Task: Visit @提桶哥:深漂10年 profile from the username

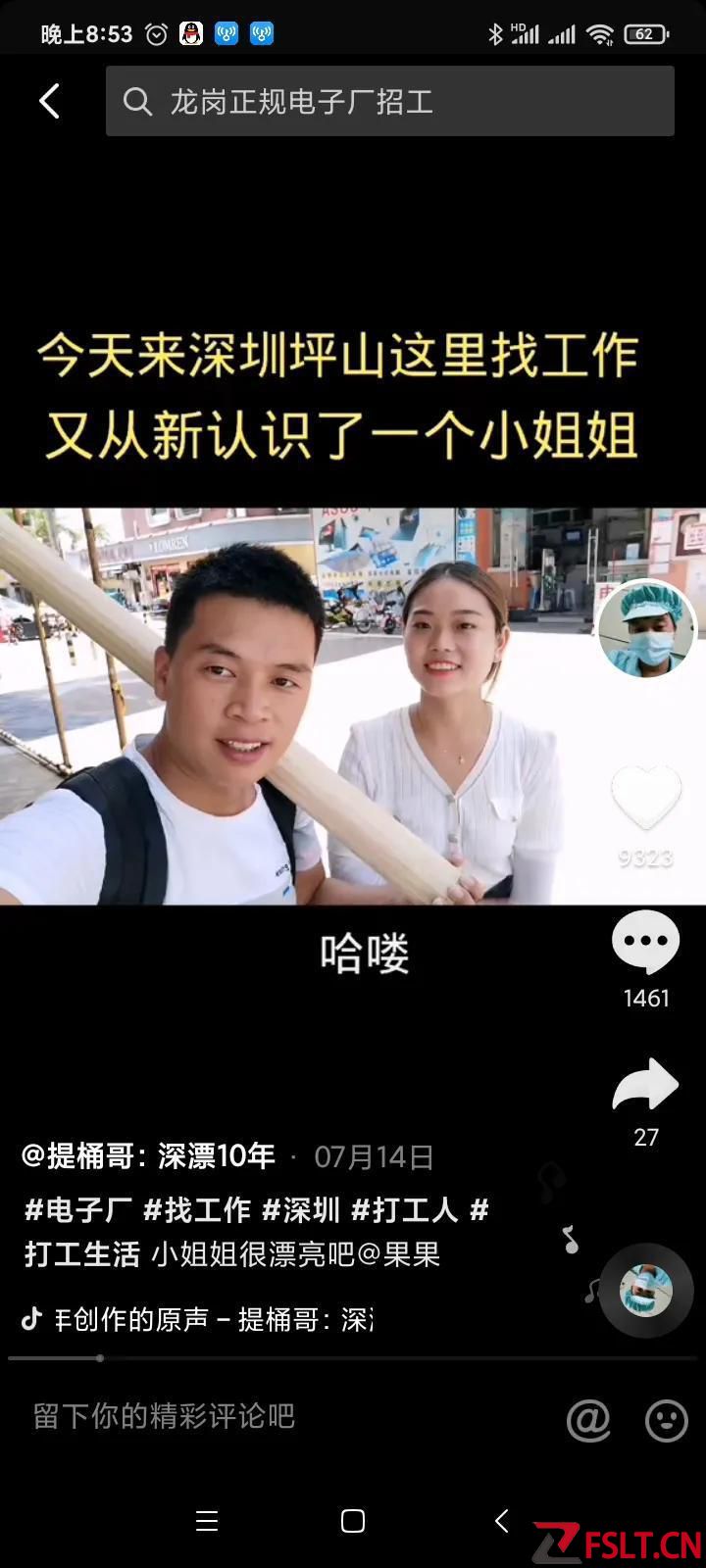Action: pos(148,1156)
